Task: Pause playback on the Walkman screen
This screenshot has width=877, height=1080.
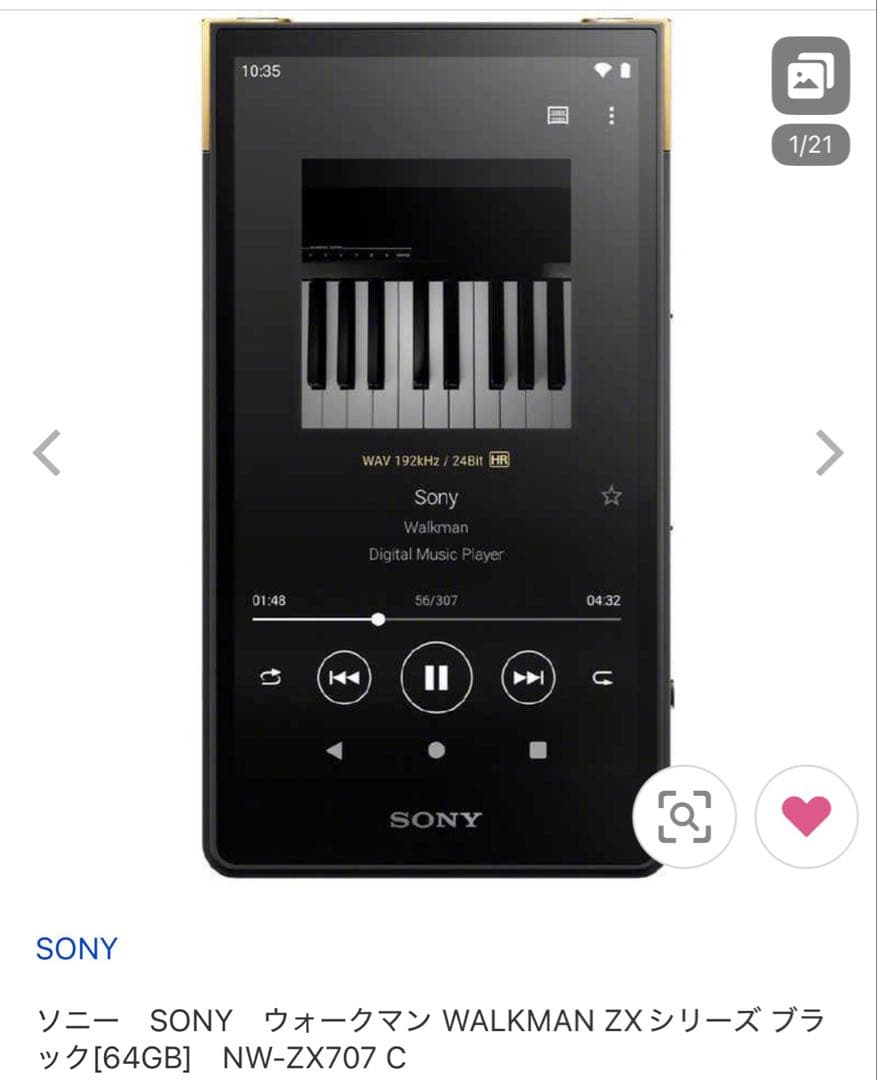Action: (x=435, y=677)
